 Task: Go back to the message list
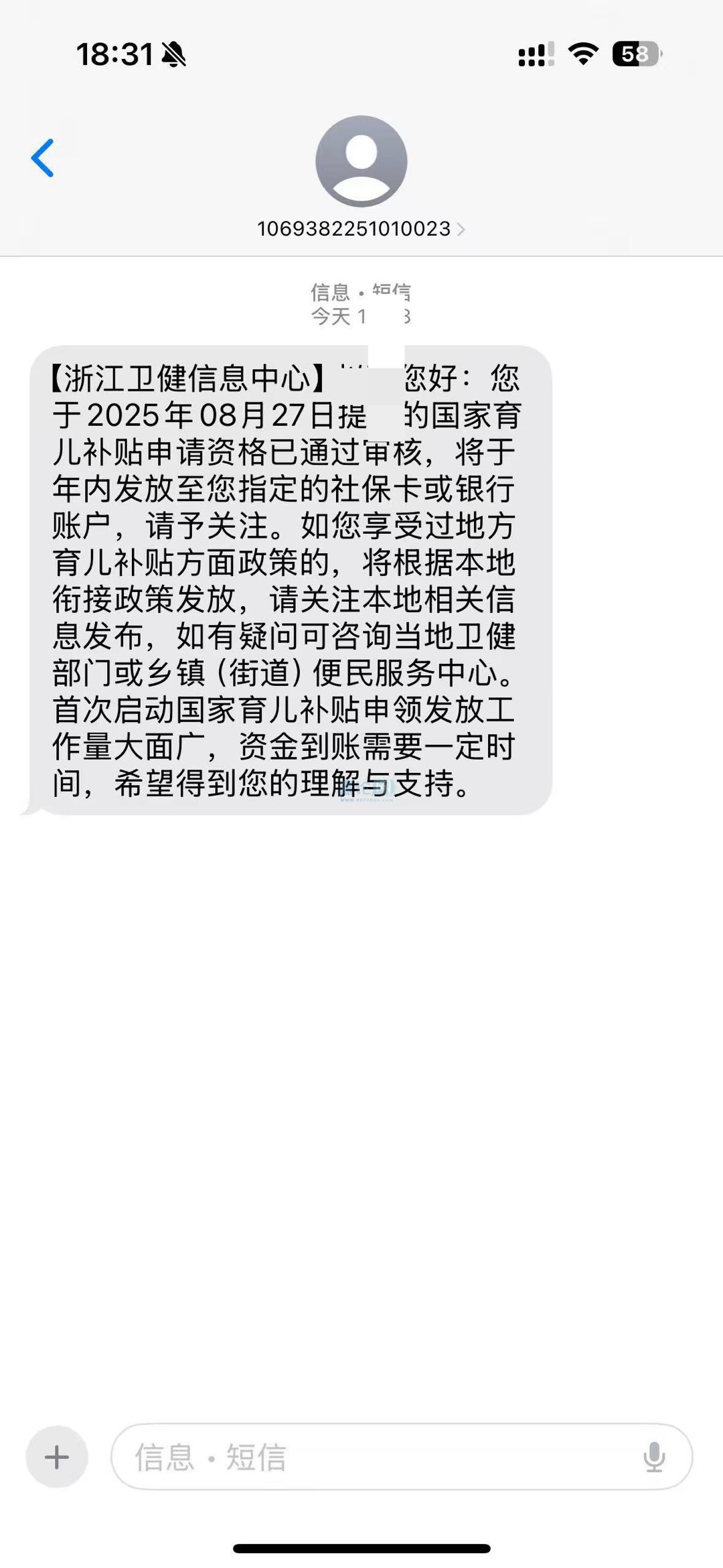(43, 159)
